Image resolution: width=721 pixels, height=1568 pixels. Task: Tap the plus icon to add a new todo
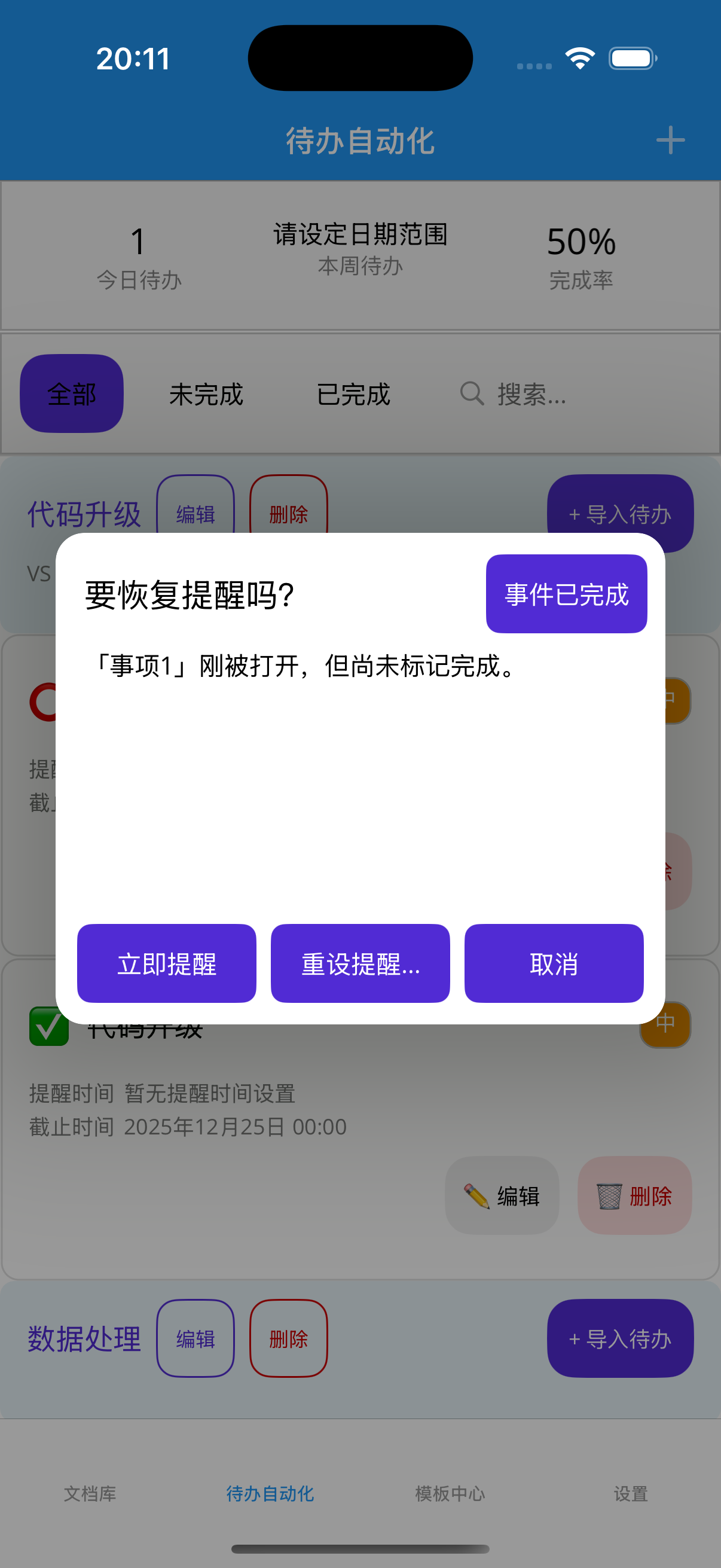[x=670, y=141]
